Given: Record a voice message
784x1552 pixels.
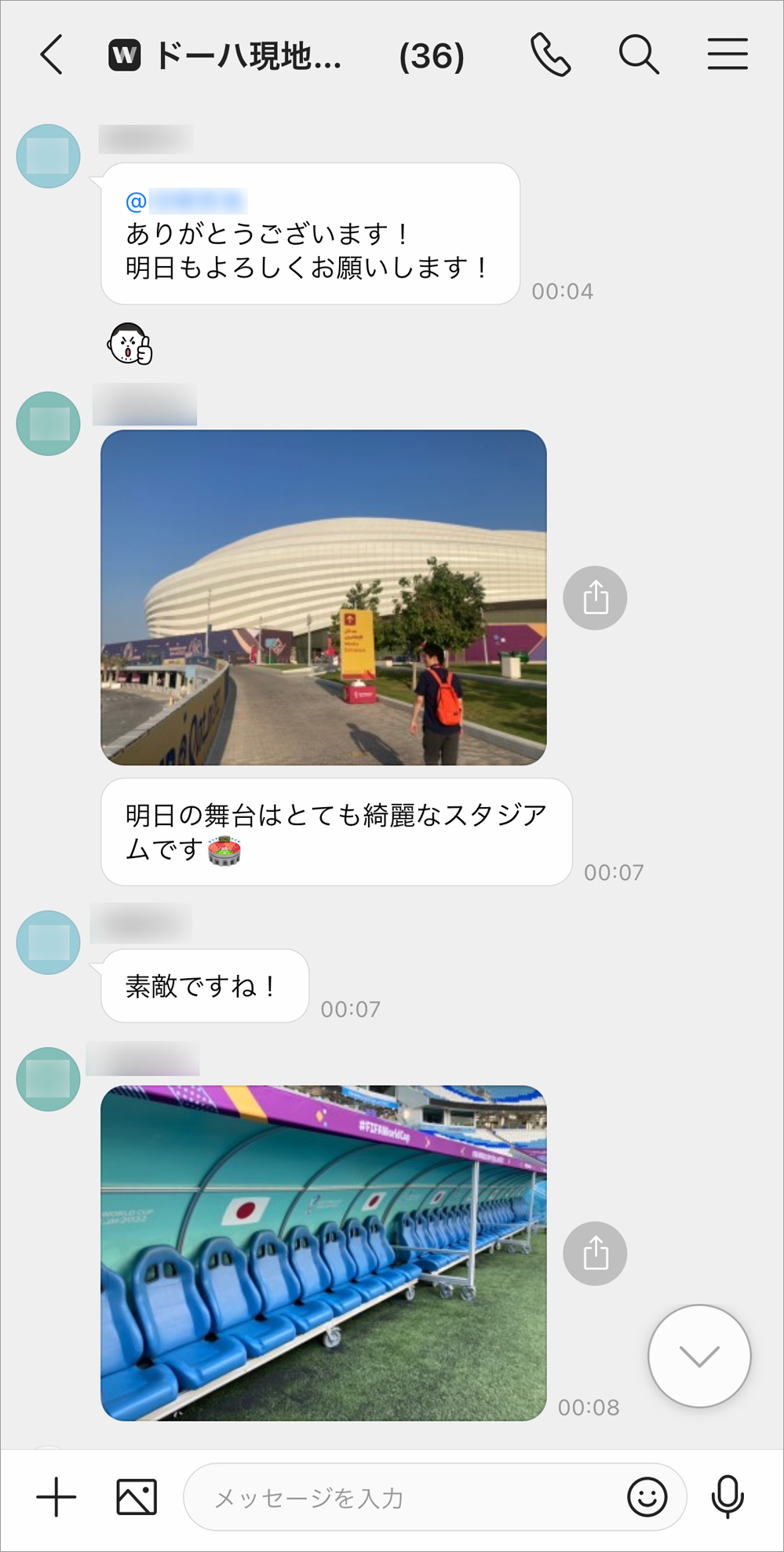Looking at the screenshot, I should pos(727,1497).
